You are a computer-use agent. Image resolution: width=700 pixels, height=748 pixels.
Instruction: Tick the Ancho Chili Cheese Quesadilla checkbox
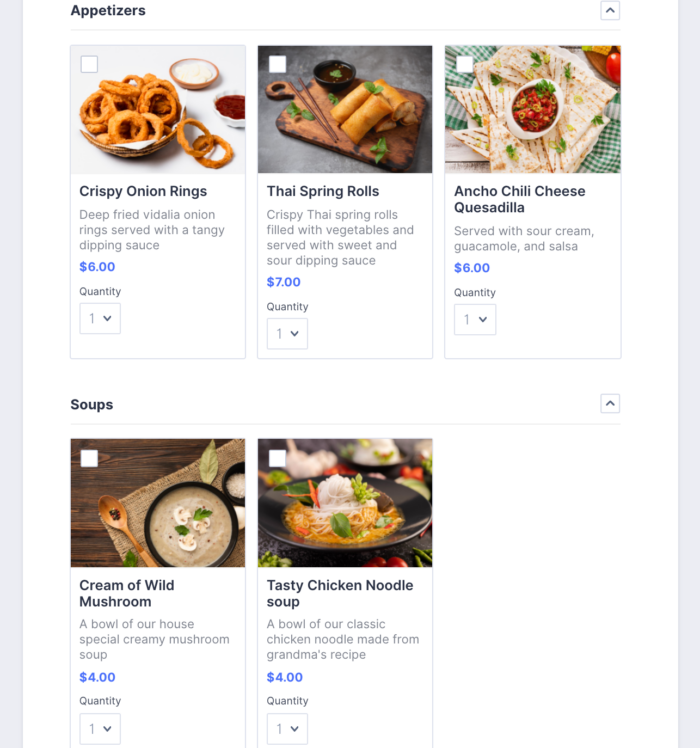pyautogui.click(x=464, y=64)
